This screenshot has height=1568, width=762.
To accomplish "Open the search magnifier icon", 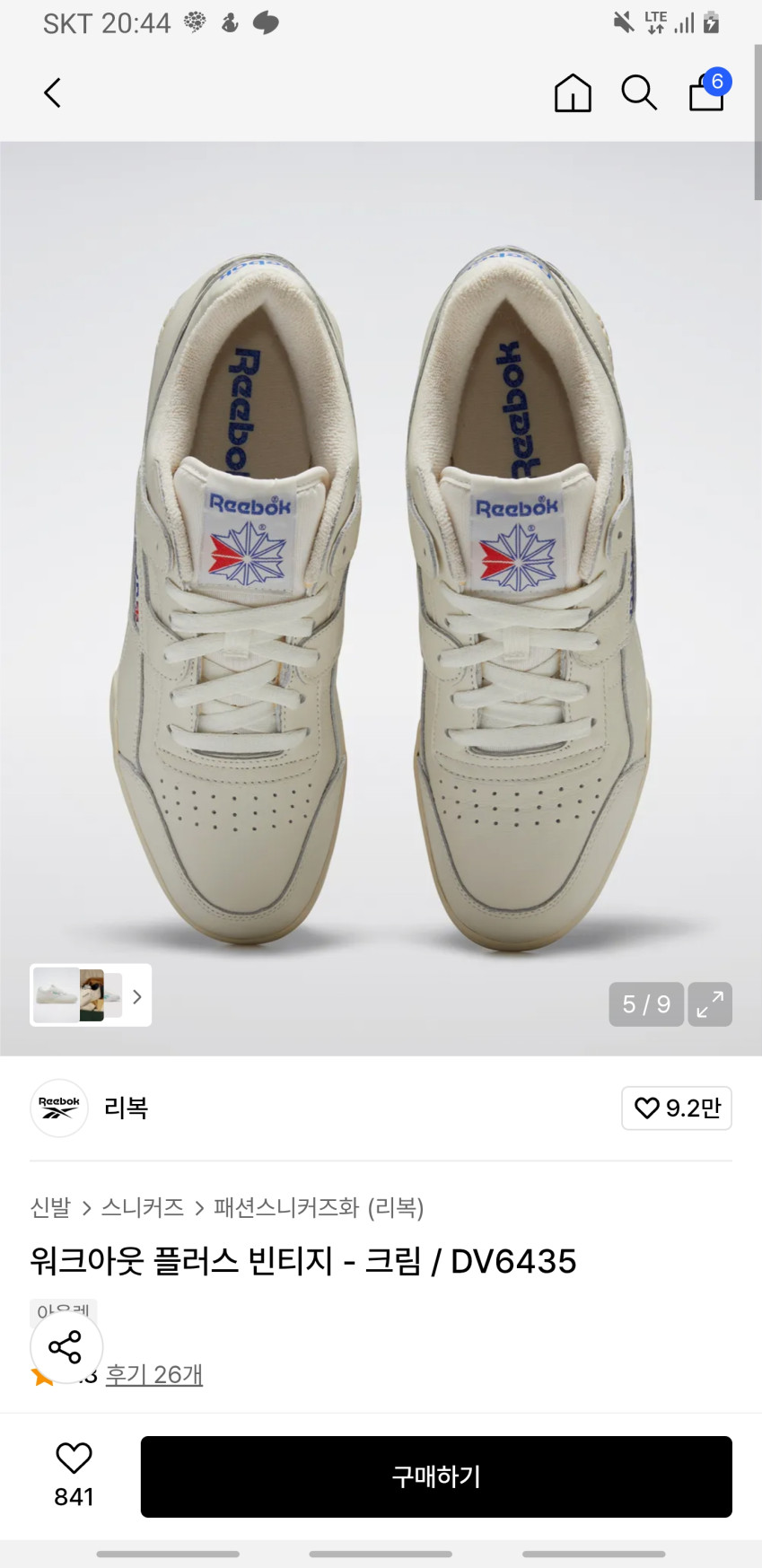I will pyautogui.click(x=639, y=92).
